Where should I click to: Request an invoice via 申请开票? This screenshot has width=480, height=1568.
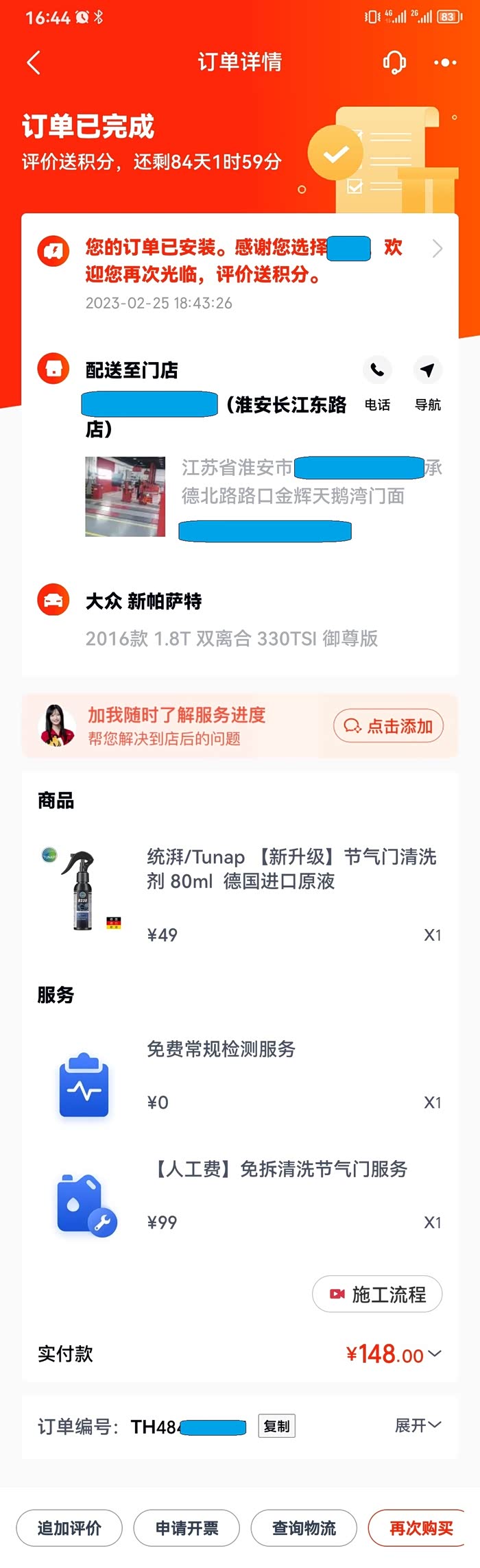point(187,1528)
